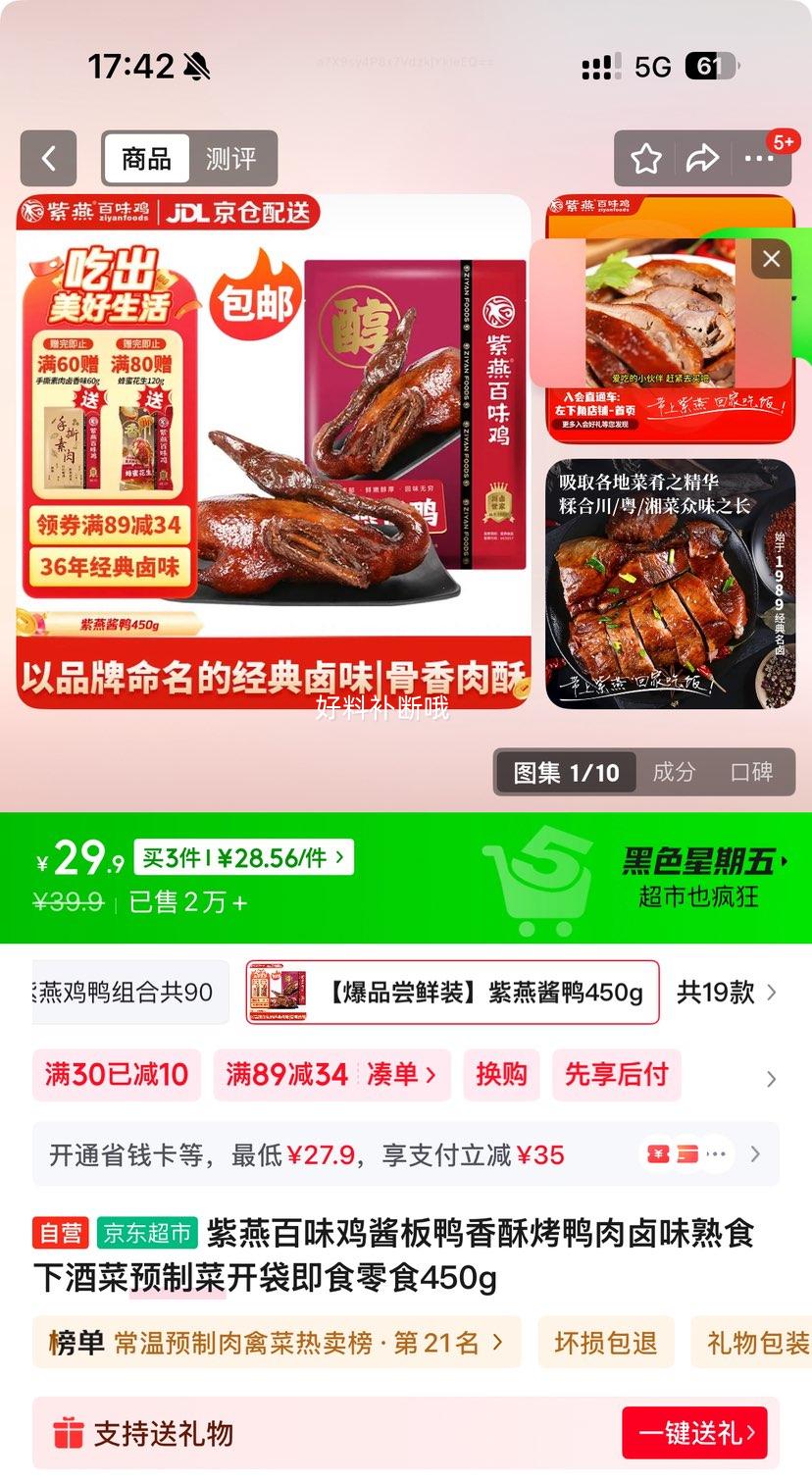
Task: Open the more options menu with 5+ badge
Action: pyautogui.click(x=760, y=158)
